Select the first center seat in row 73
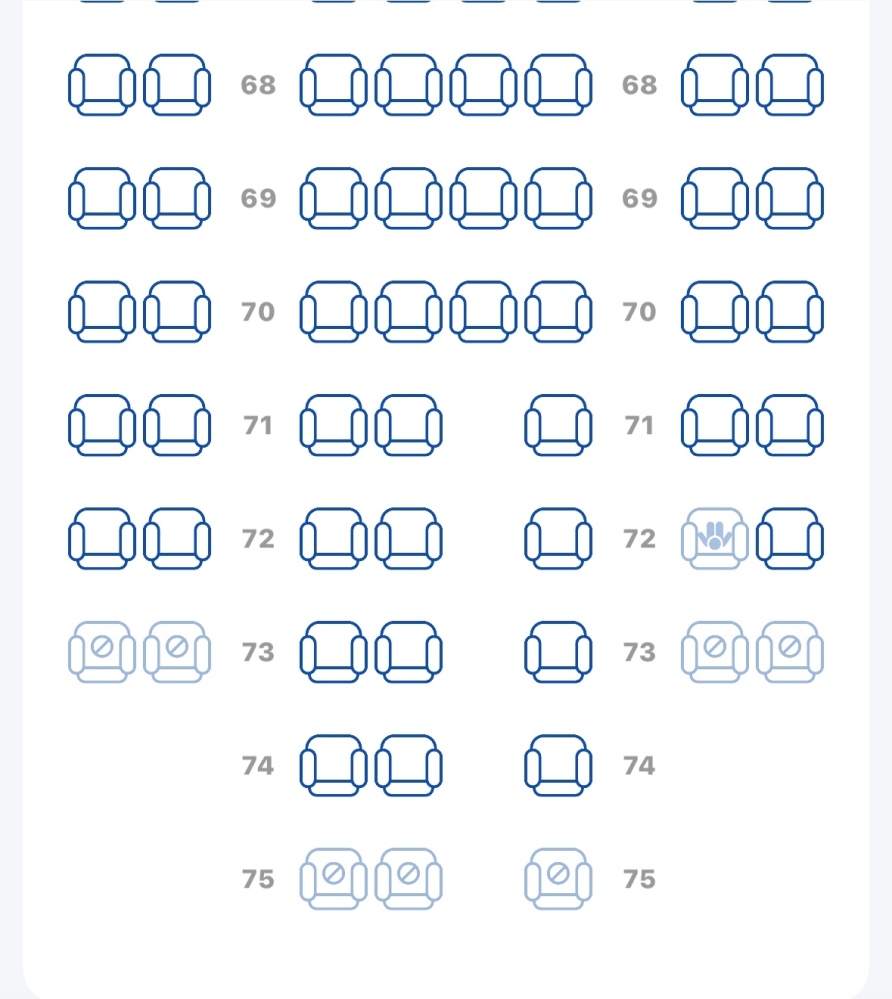892x999 pixels. click(333, 652)
